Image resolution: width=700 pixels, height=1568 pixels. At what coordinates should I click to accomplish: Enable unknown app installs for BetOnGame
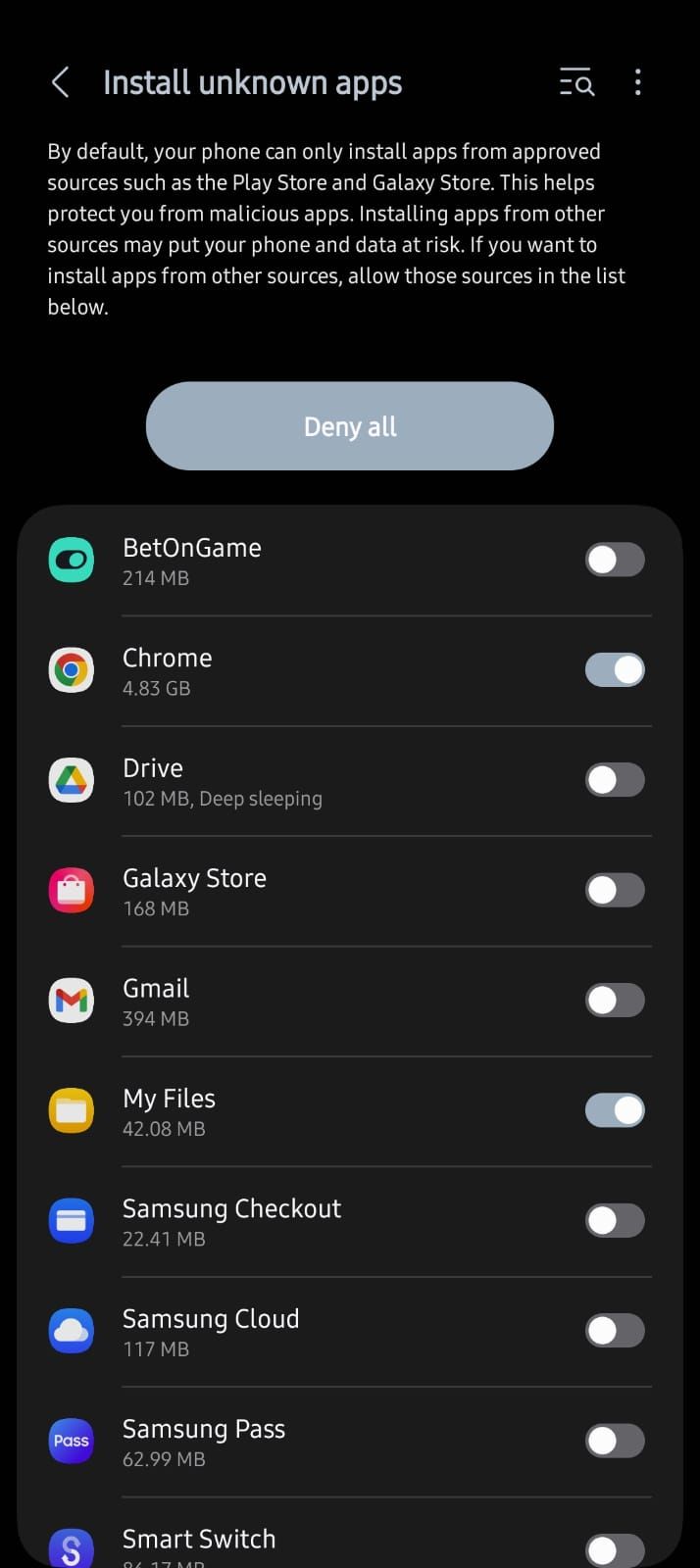tap(615, 560)
